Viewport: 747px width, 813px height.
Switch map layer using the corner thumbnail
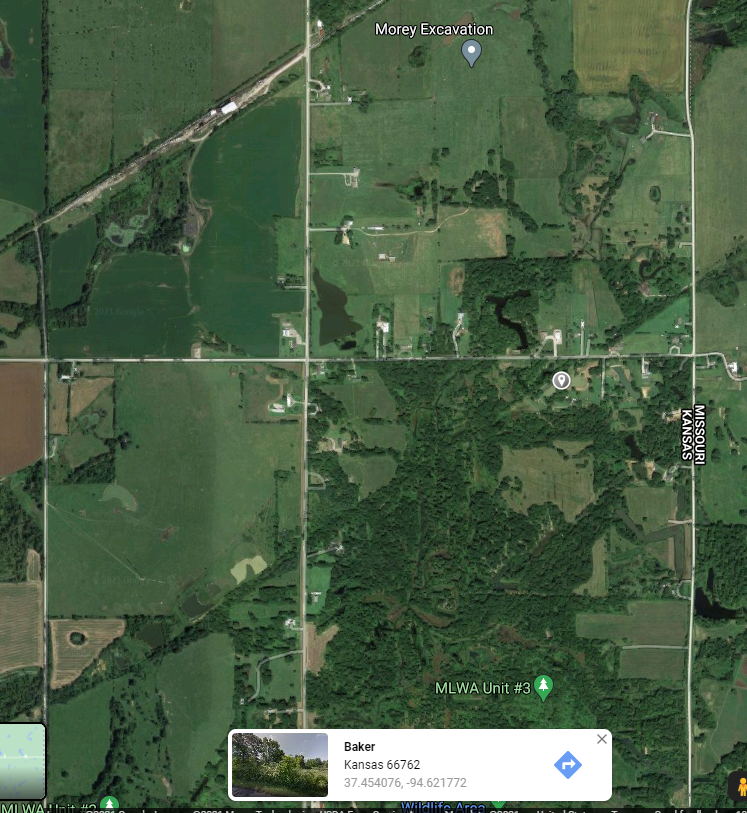tap(22, 760)
